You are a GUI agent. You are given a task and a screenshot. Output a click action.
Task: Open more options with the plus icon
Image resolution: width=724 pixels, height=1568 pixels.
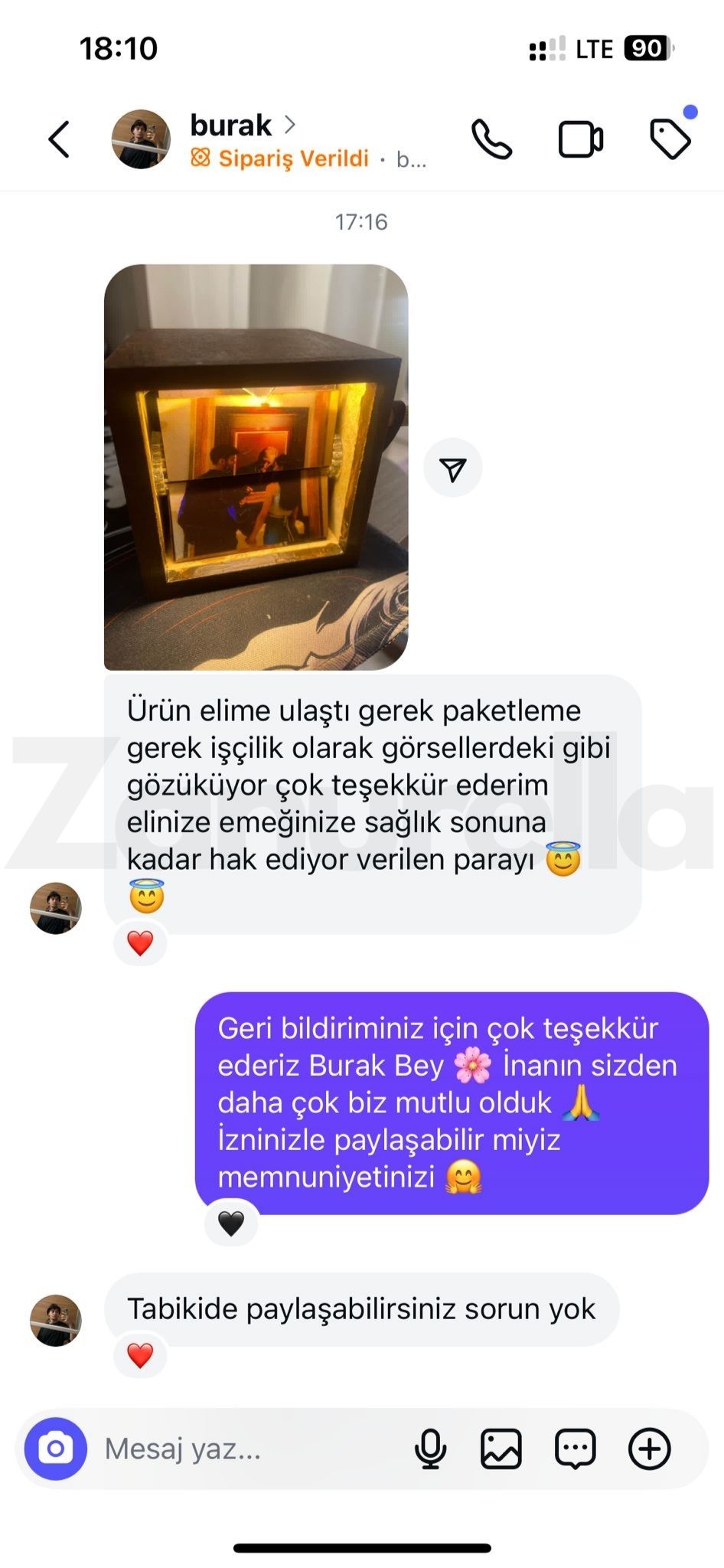[x=649, y=1449]
